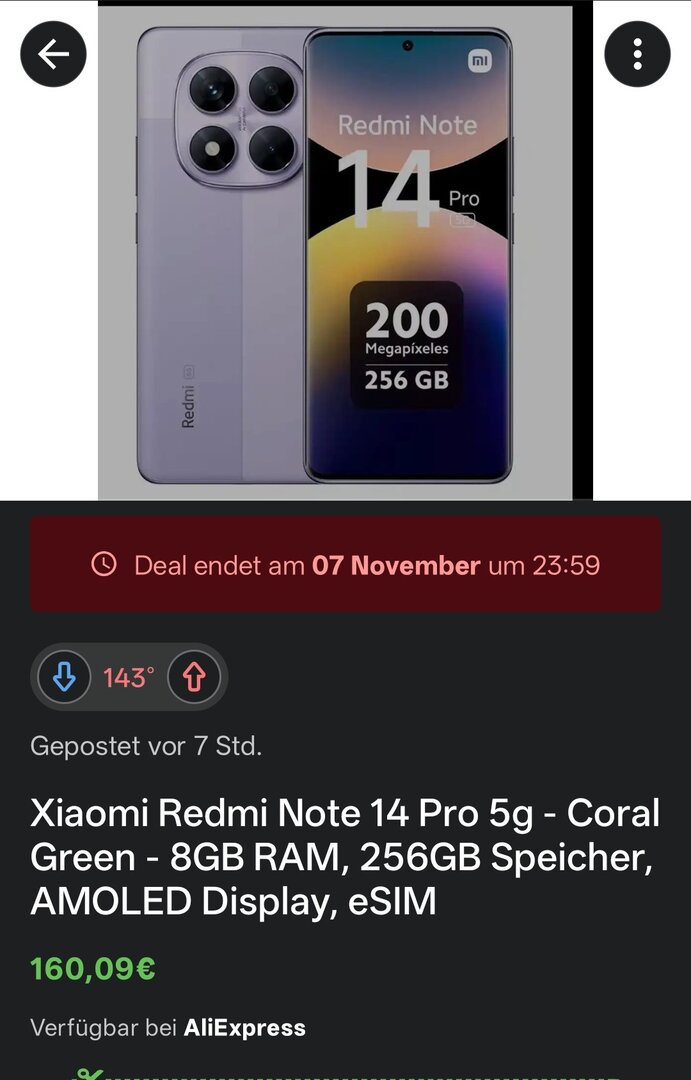Viewport: 691px width, 1080px height.
Task: Go back using the arrow button
Action: [53, 54]
